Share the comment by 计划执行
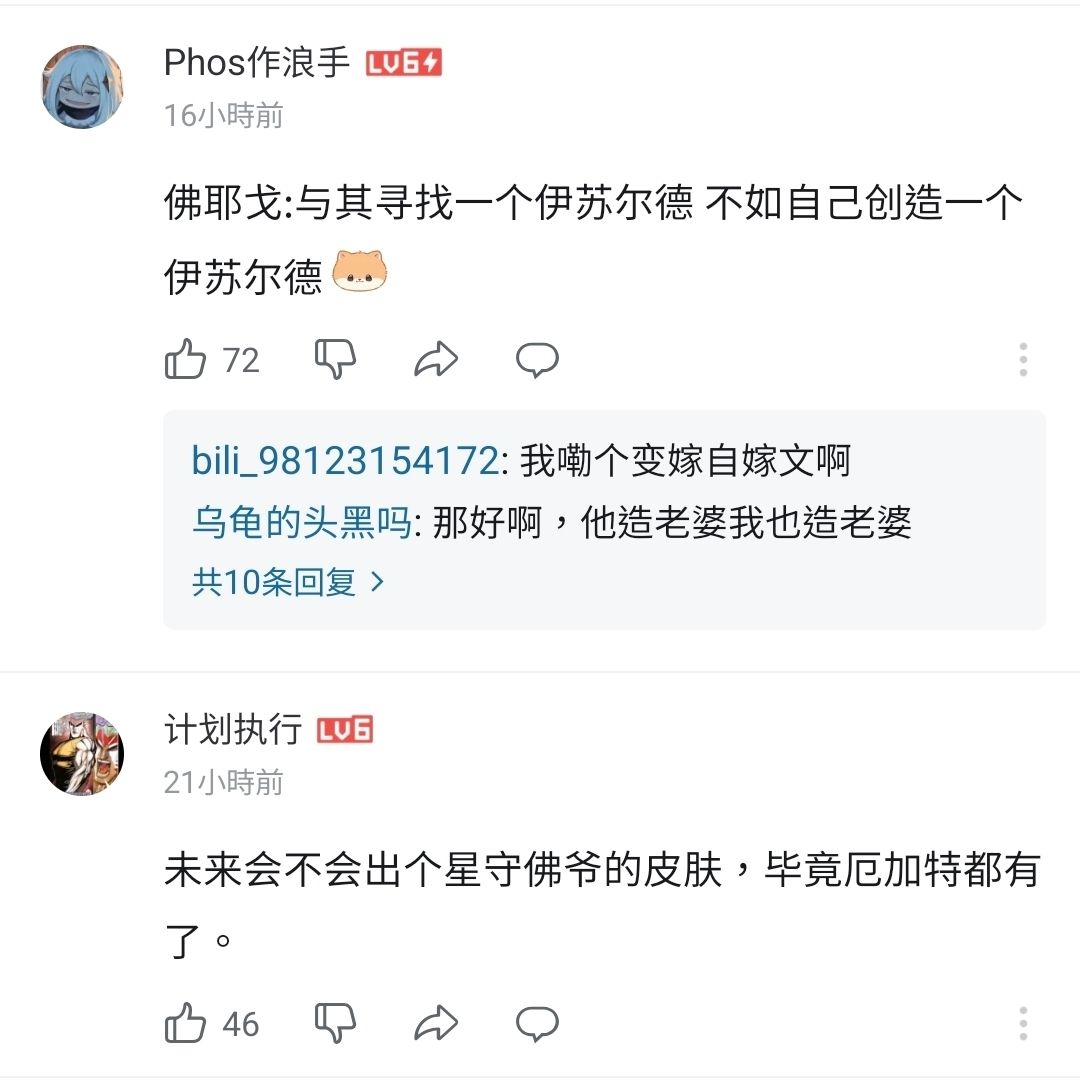1080x1091 pixels. click(x=436, y=1024)
